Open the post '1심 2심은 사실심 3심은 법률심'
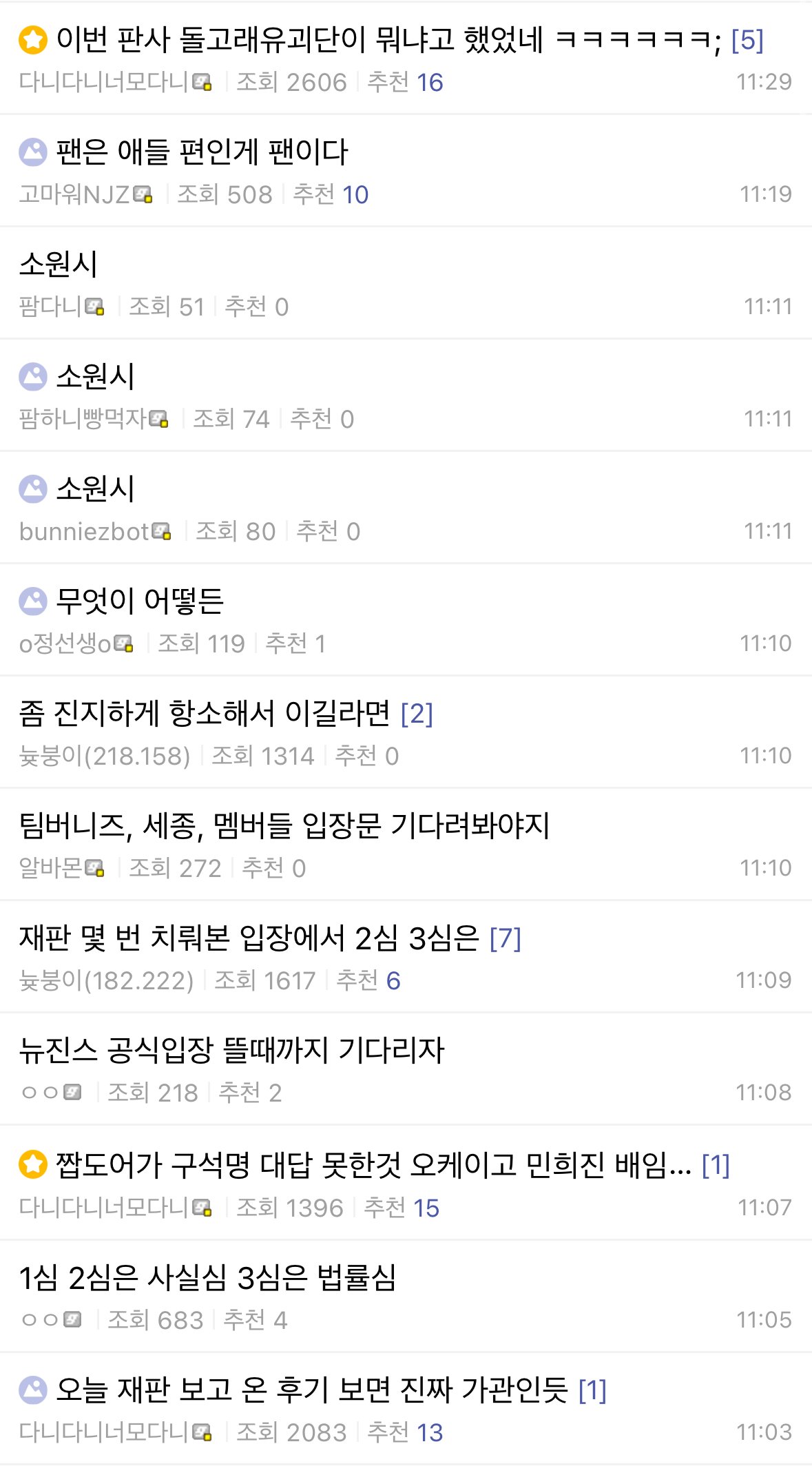Screen dimensions: 812x1475 click(x=207, y=1278)
